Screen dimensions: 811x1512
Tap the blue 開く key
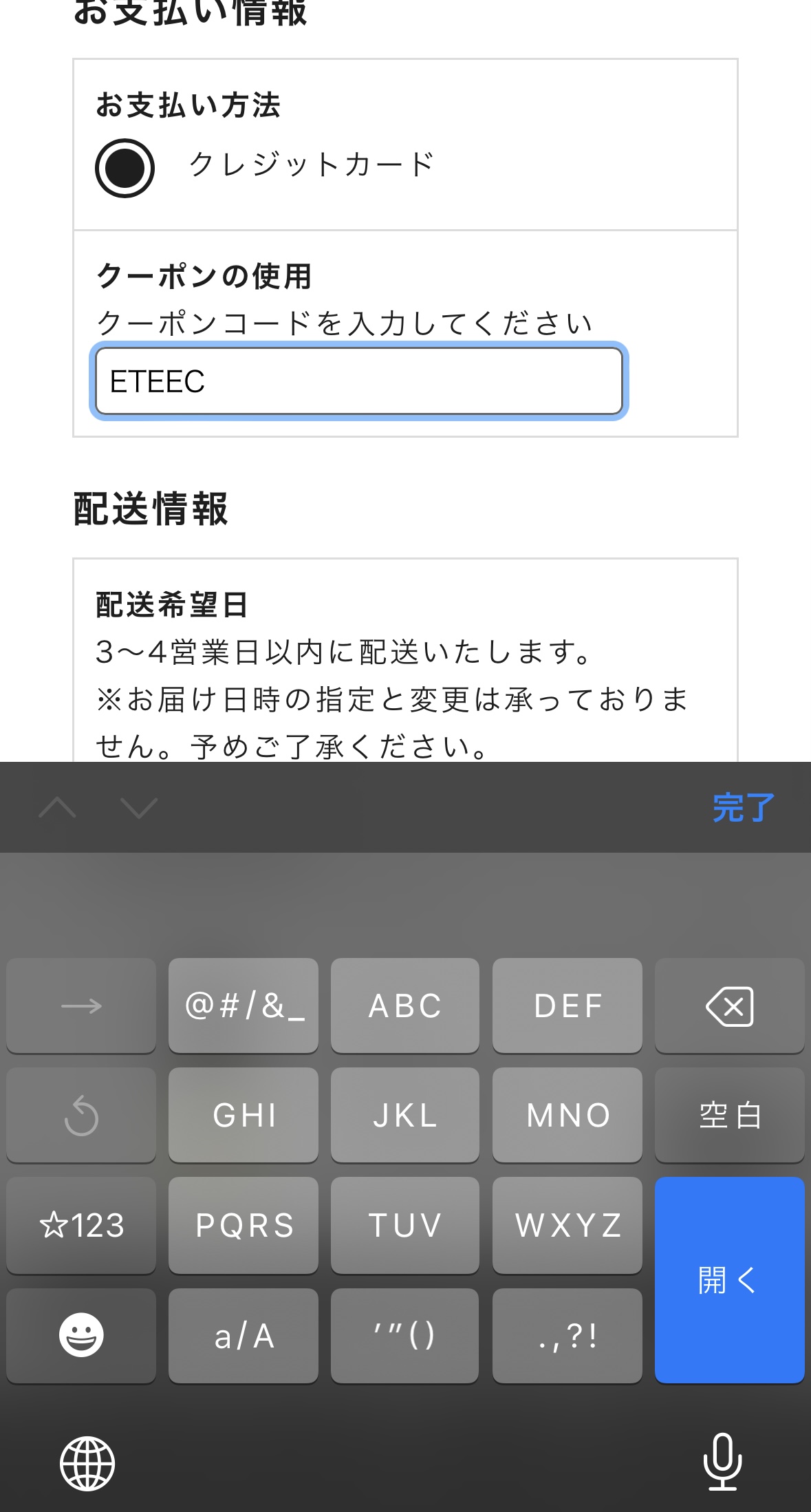pyautogui.click(x=729, y=1279)
